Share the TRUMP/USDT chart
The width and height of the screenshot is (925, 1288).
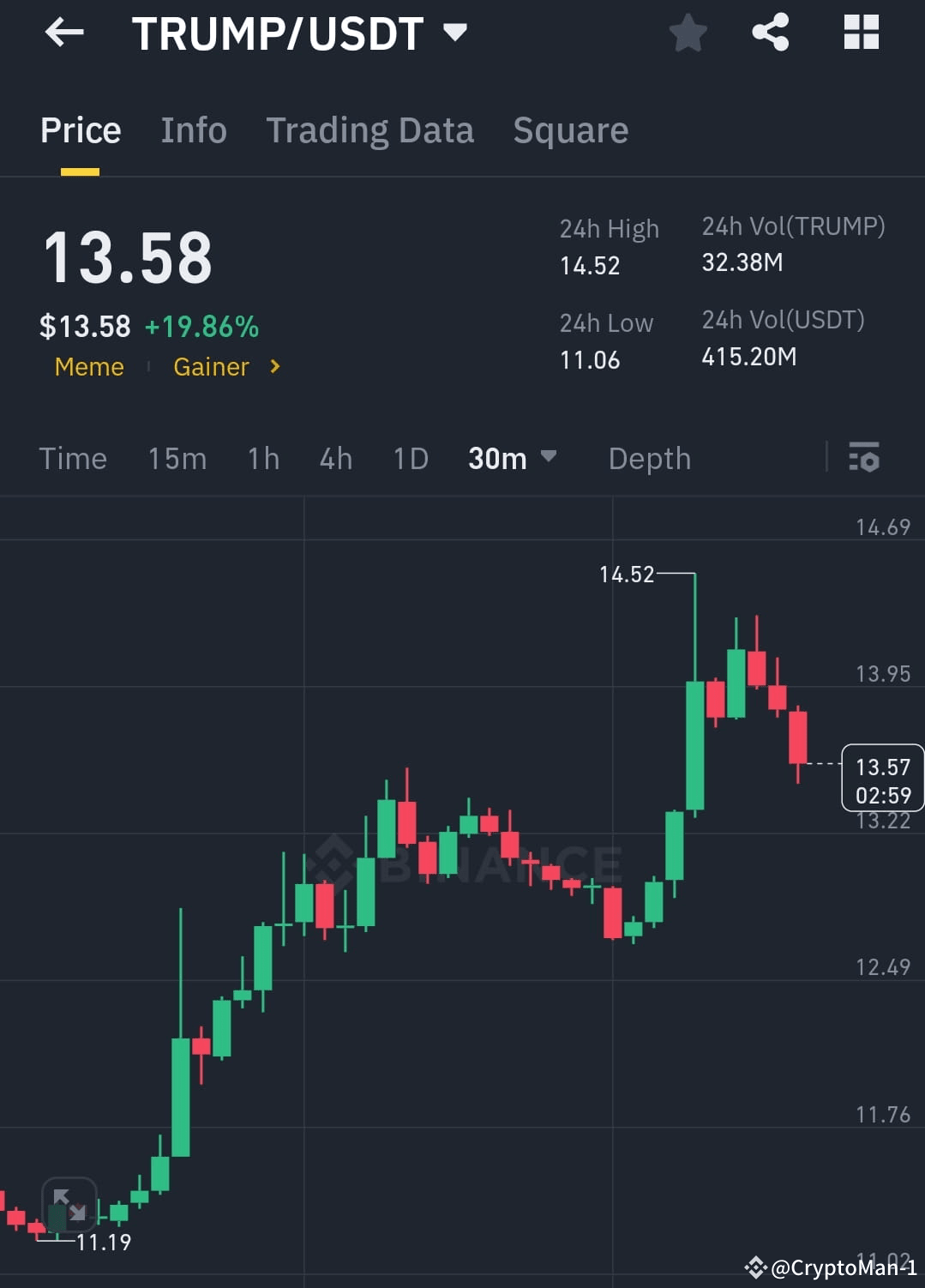tap(769, 33)
